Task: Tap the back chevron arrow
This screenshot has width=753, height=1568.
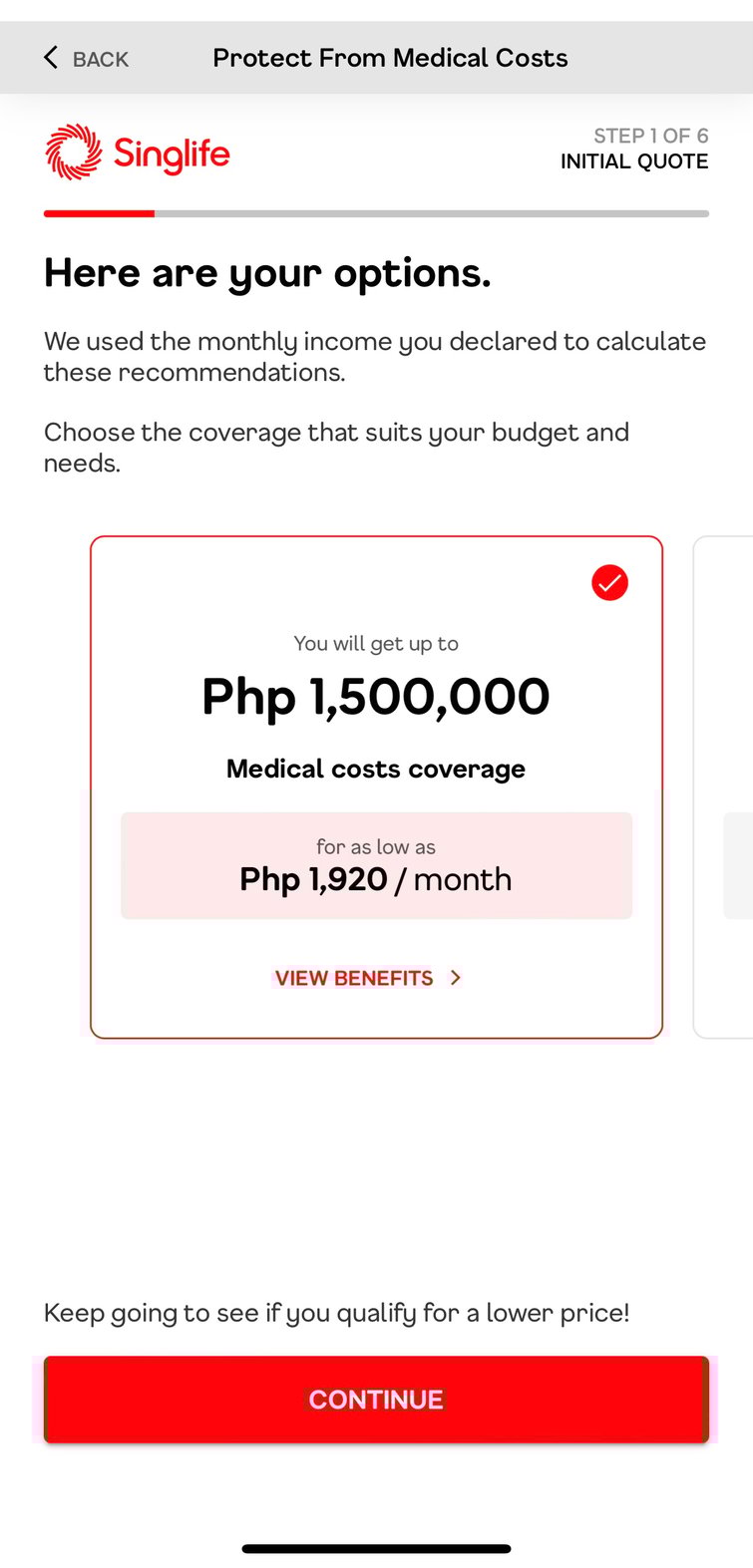Action: (x=50, y=57)
